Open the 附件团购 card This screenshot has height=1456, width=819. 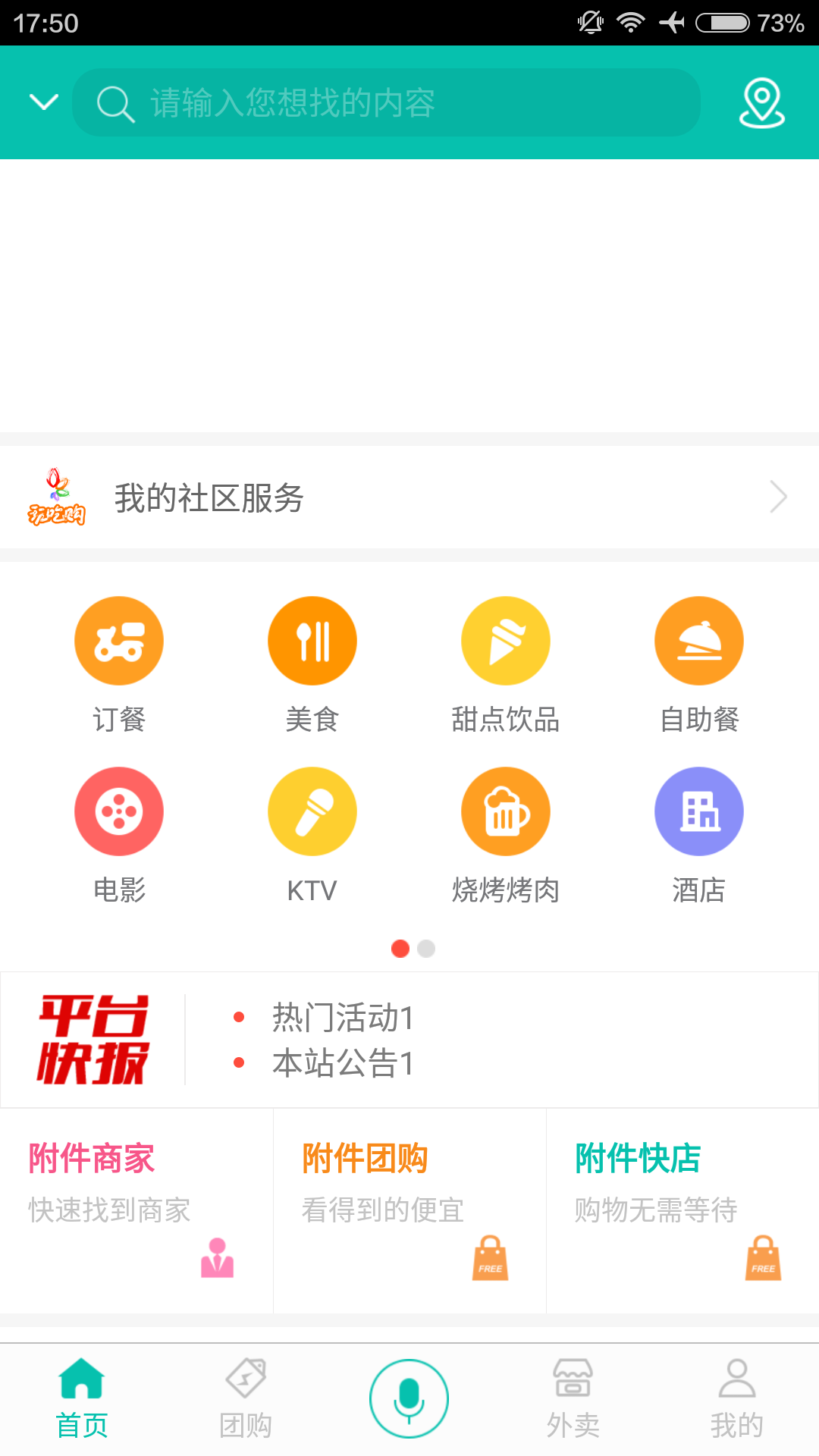click(409, 1210)
